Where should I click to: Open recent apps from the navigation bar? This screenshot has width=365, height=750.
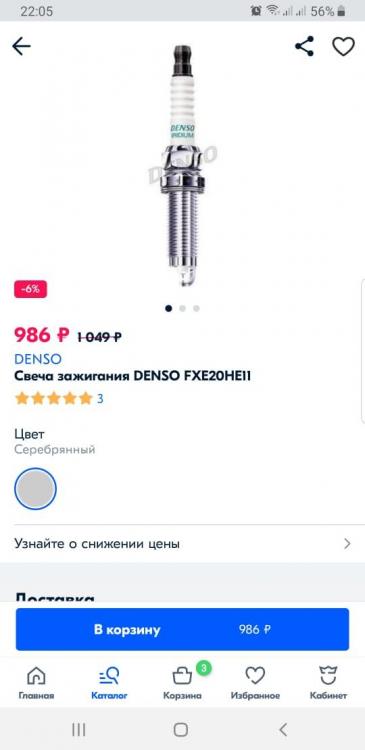coord(78,729)
